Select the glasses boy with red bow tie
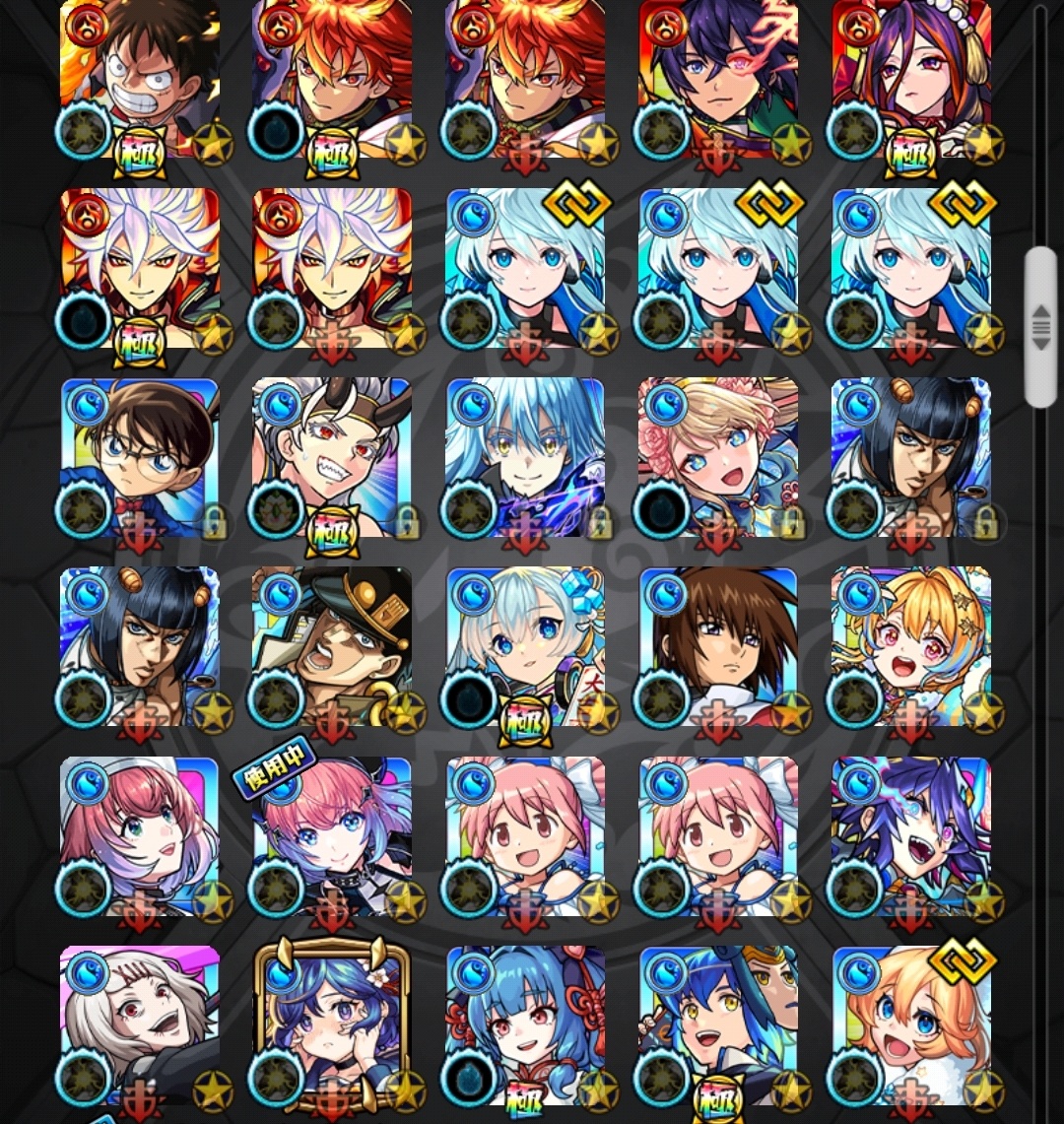This screenshot has height=1124, width=1064. click(139, 458)
